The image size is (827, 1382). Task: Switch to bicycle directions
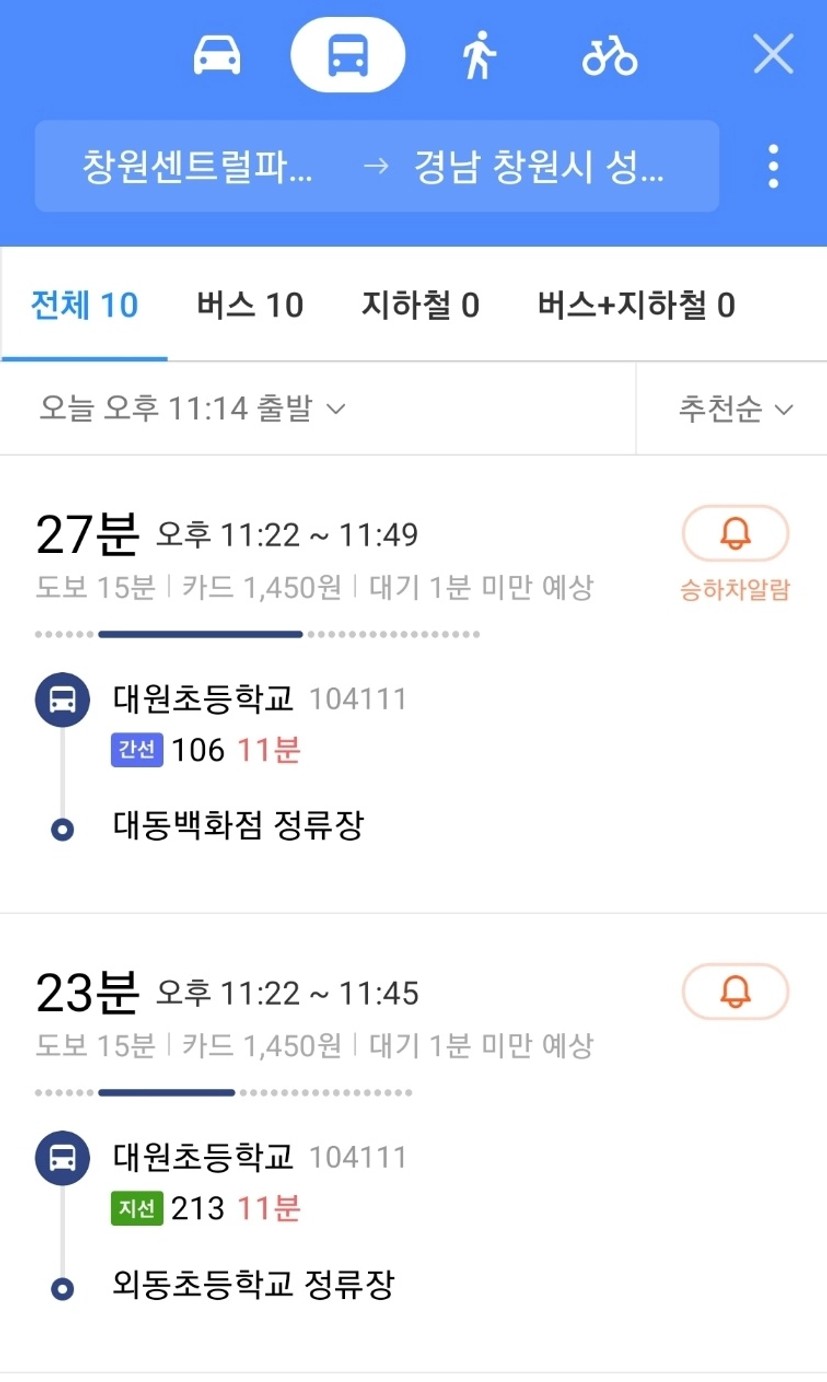pos(610,55)
